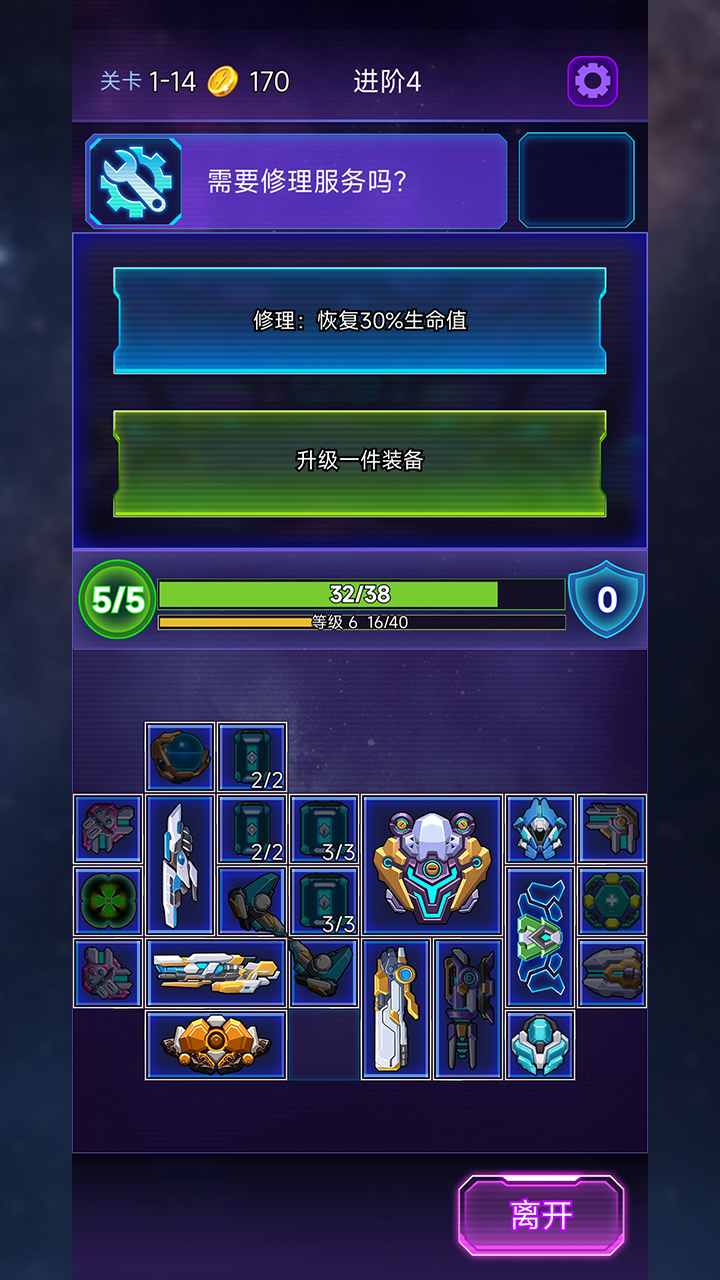The image size is (720, 1280).
Task: Select upgrade one piece of equipment
Action: tap(359, 461)
